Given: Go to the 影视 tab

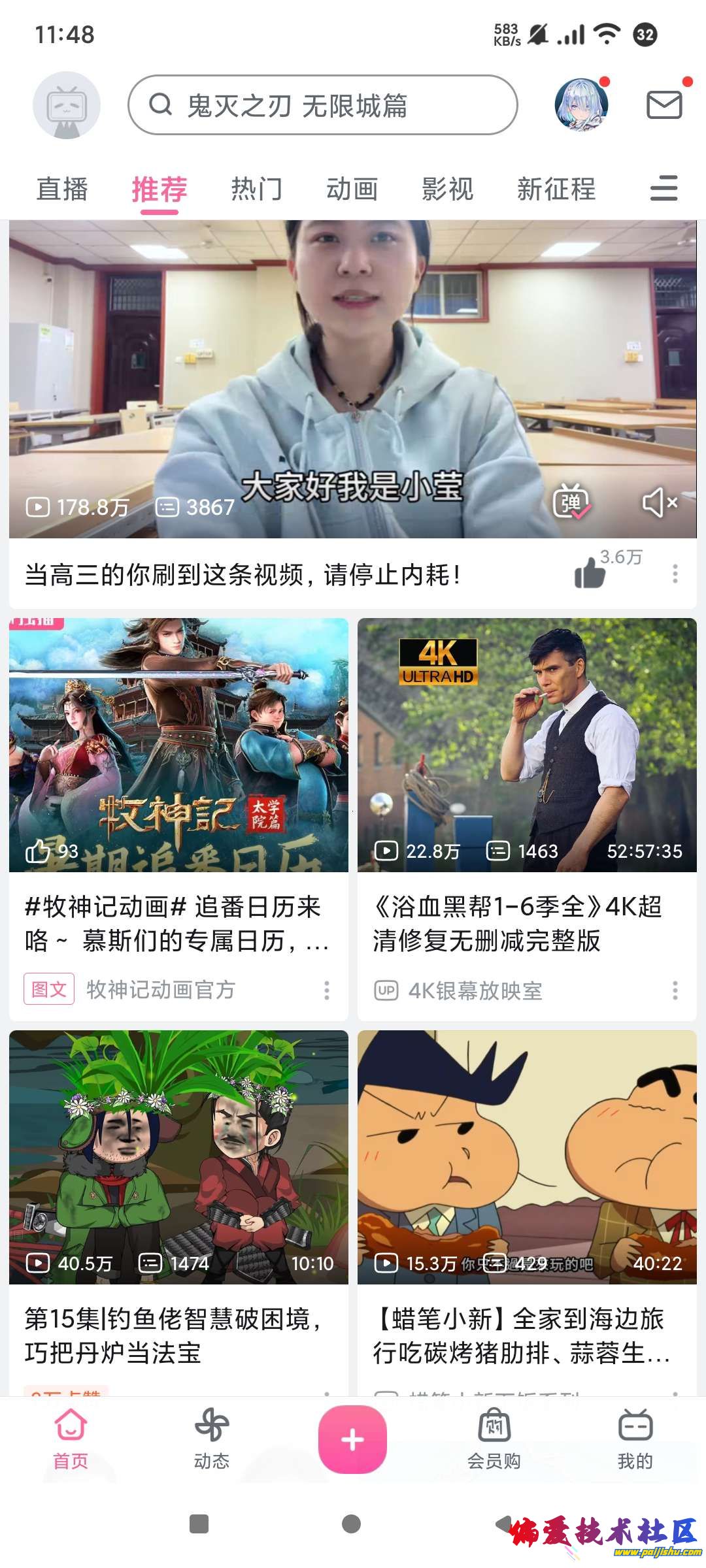Looking at the screenshot, I should 447,189.
